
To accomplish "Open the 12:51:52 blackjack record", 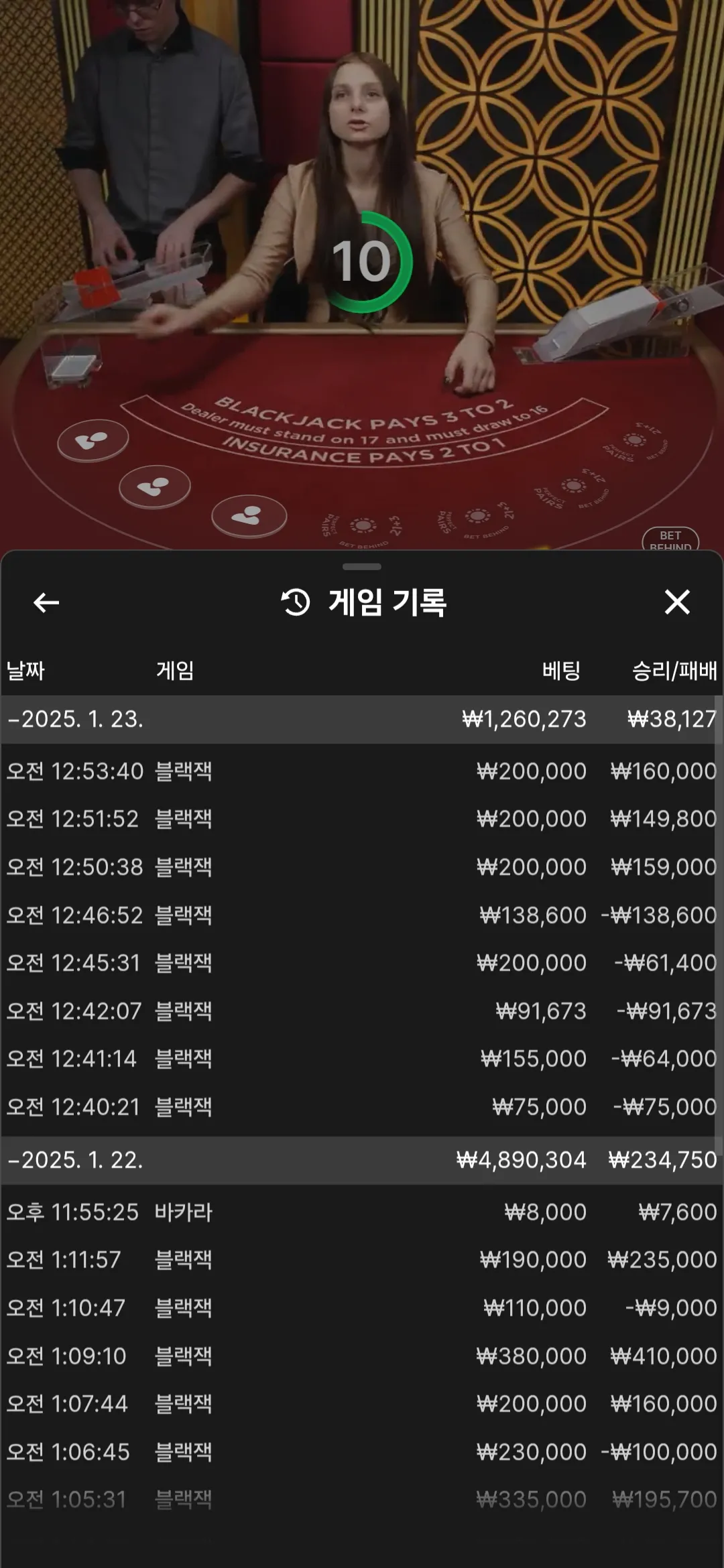I will pos(361,819).
